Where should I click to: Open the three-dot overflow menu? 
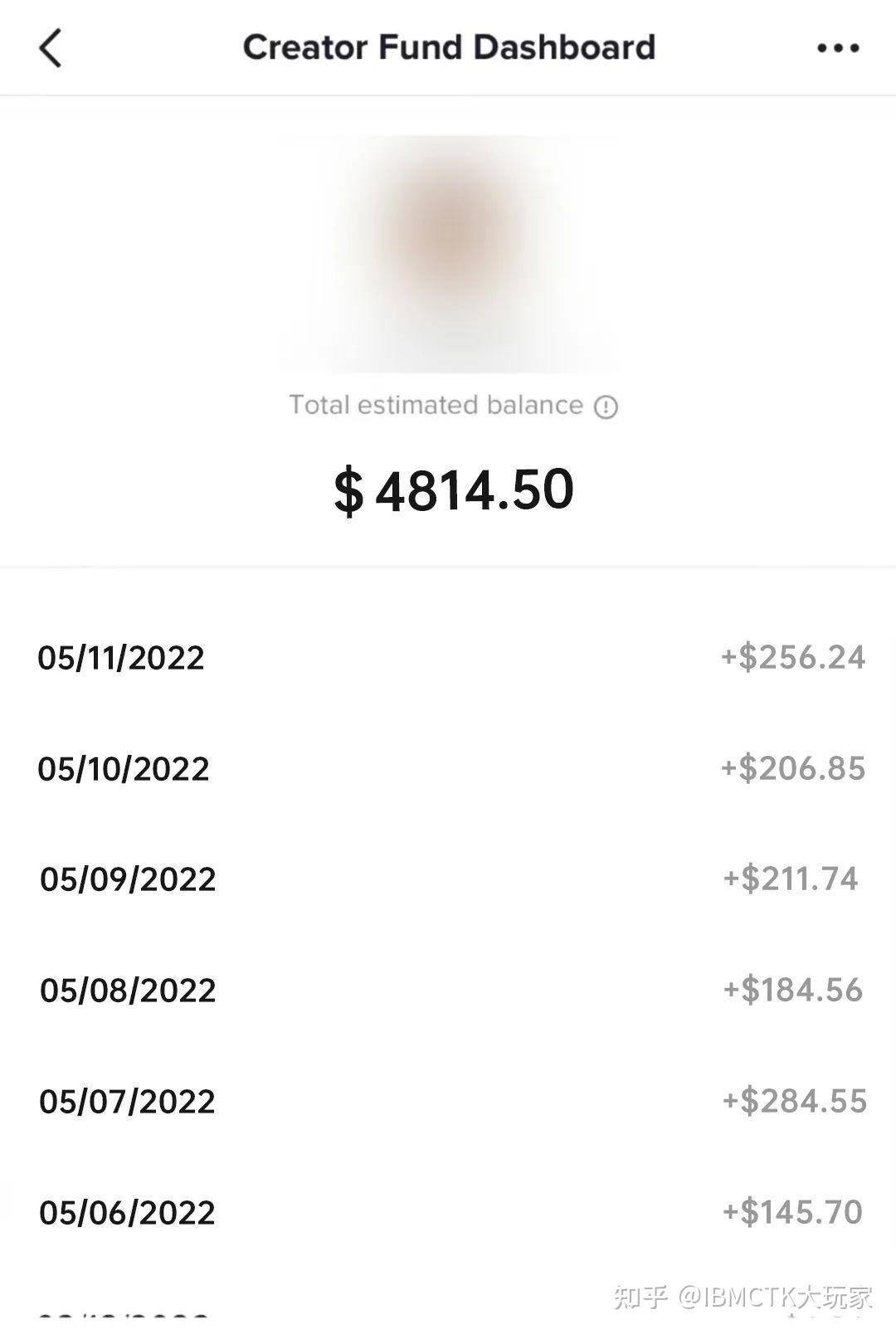click(838, 48)
